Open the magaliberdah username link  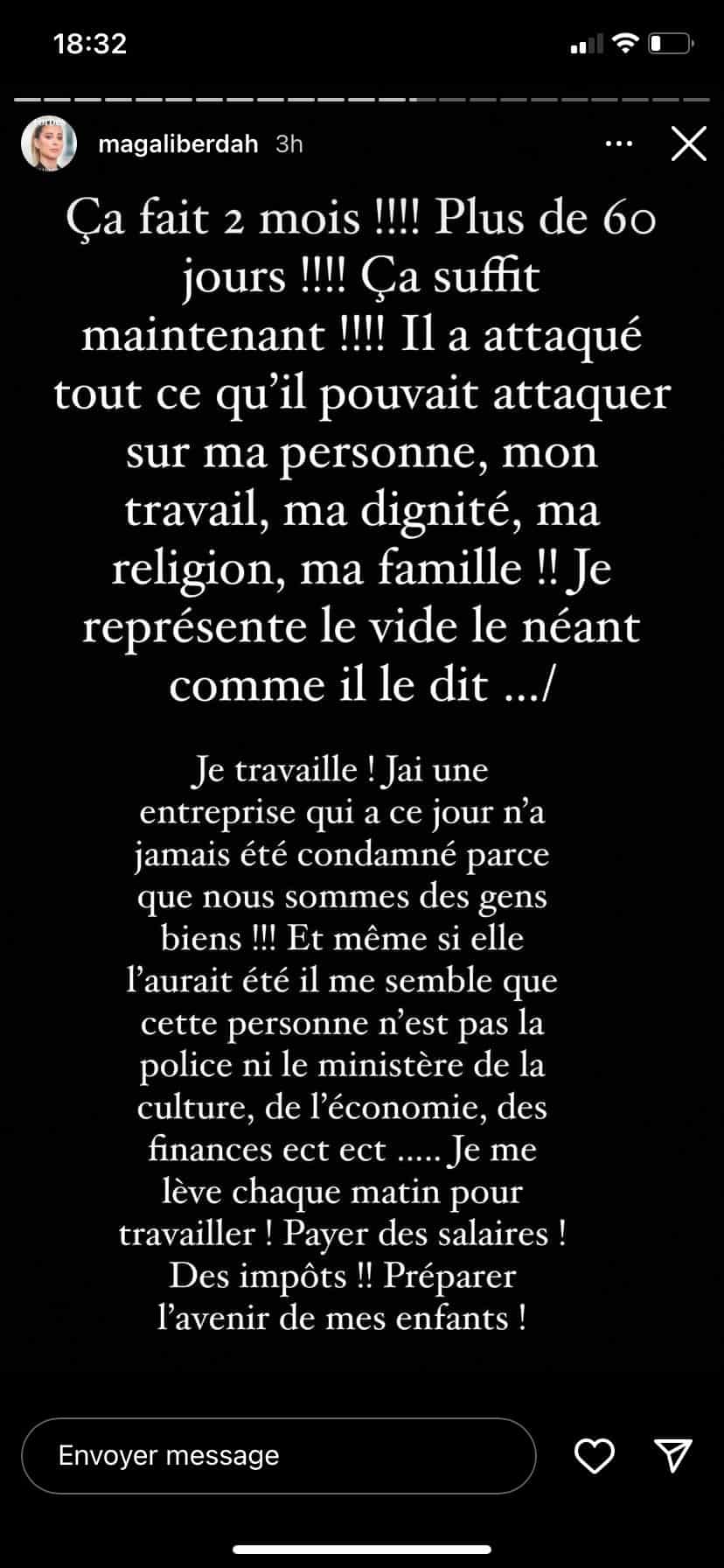point(178,143)
